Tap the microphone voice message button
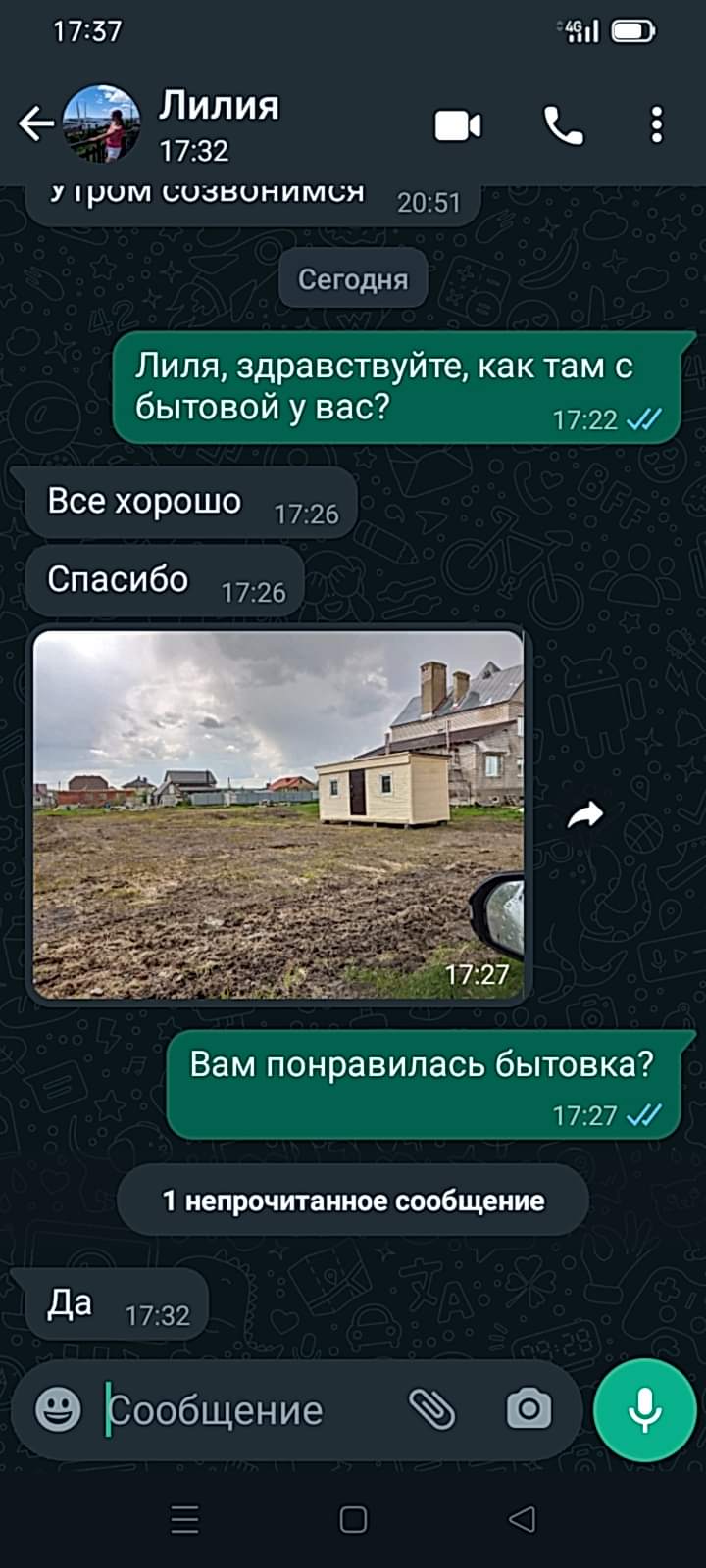Image resolution: width=706 pixels, height=1568 pixels. pos(644,1410)
